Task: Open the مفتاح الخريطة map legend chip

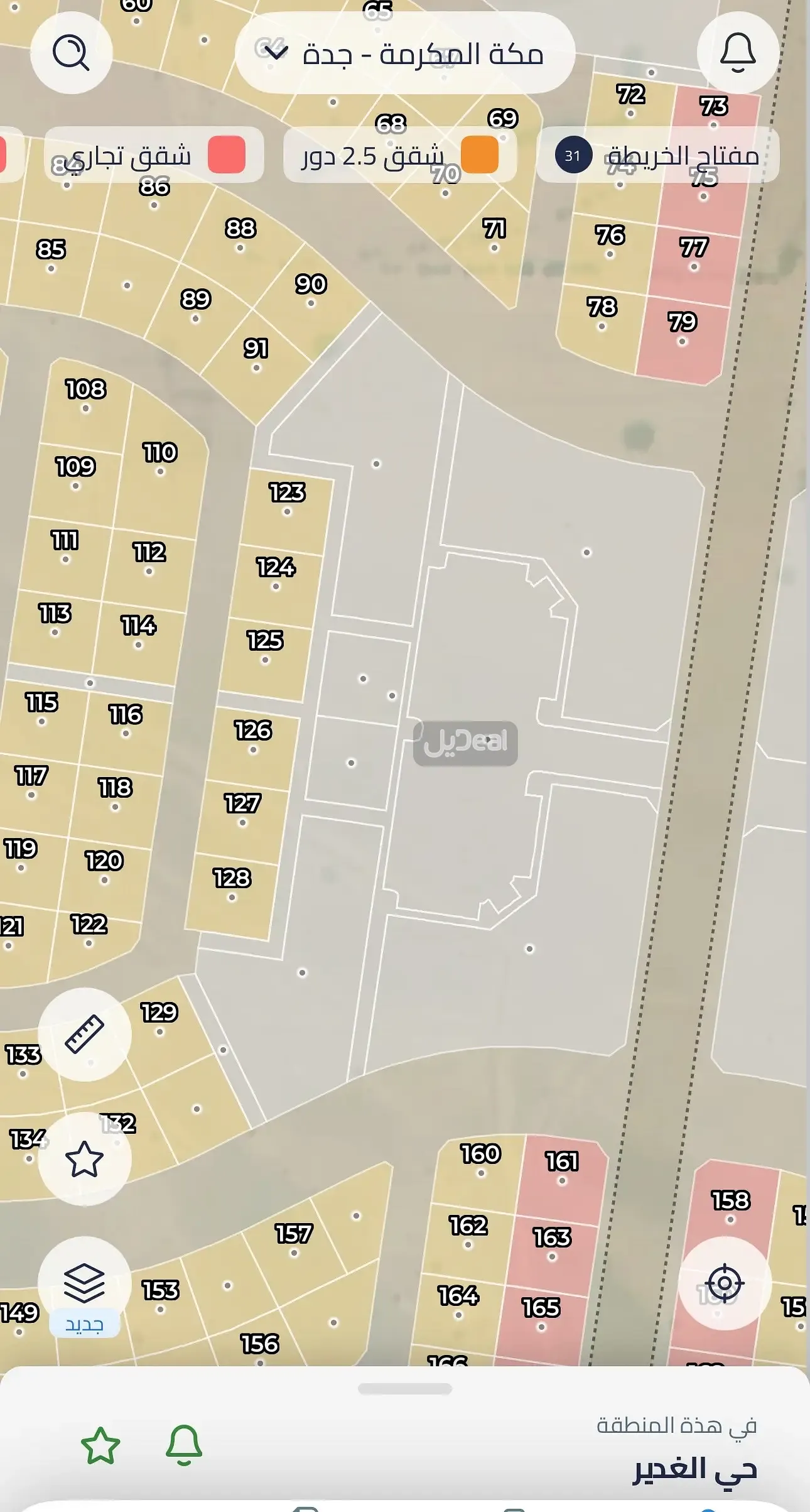Action: (x=657, y=155)
